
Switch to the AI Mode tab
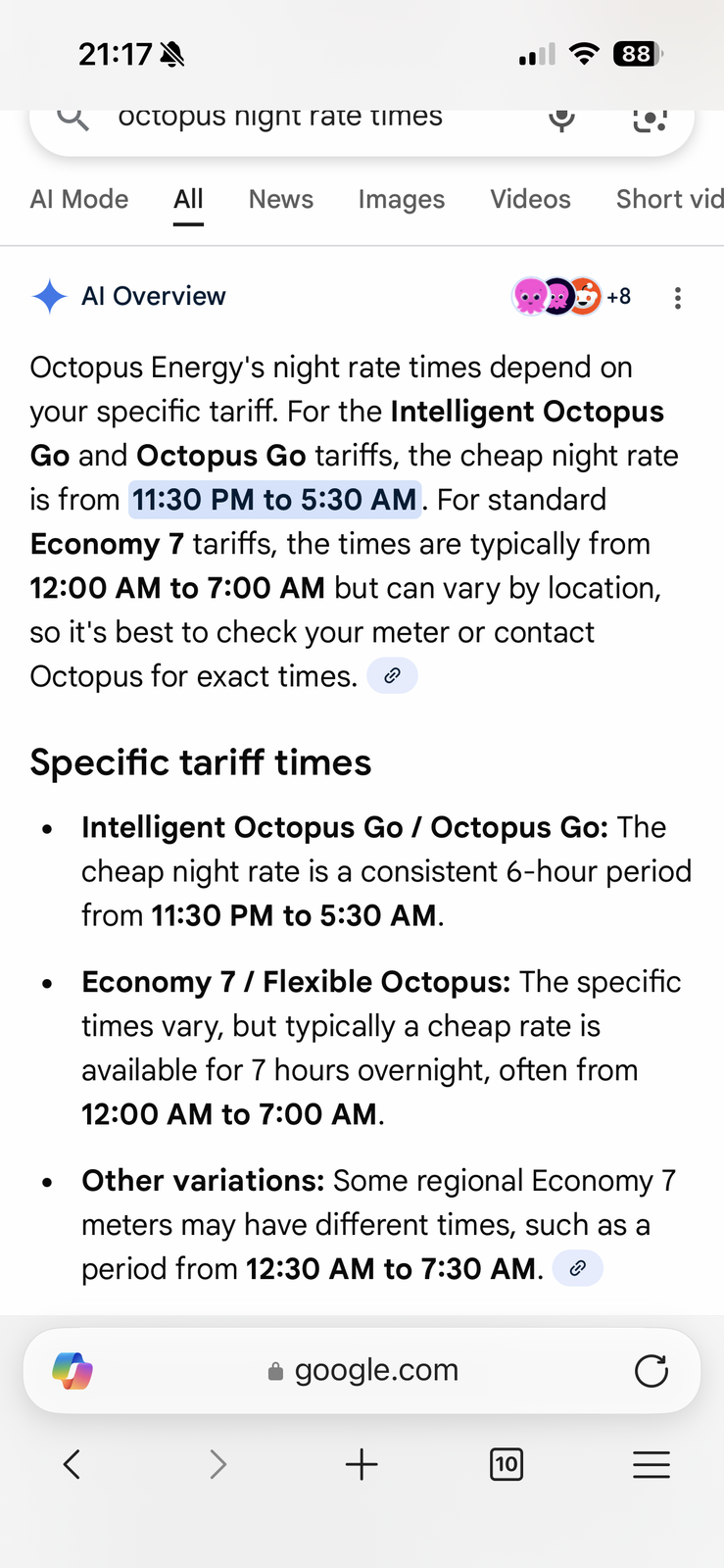(79, 199)
